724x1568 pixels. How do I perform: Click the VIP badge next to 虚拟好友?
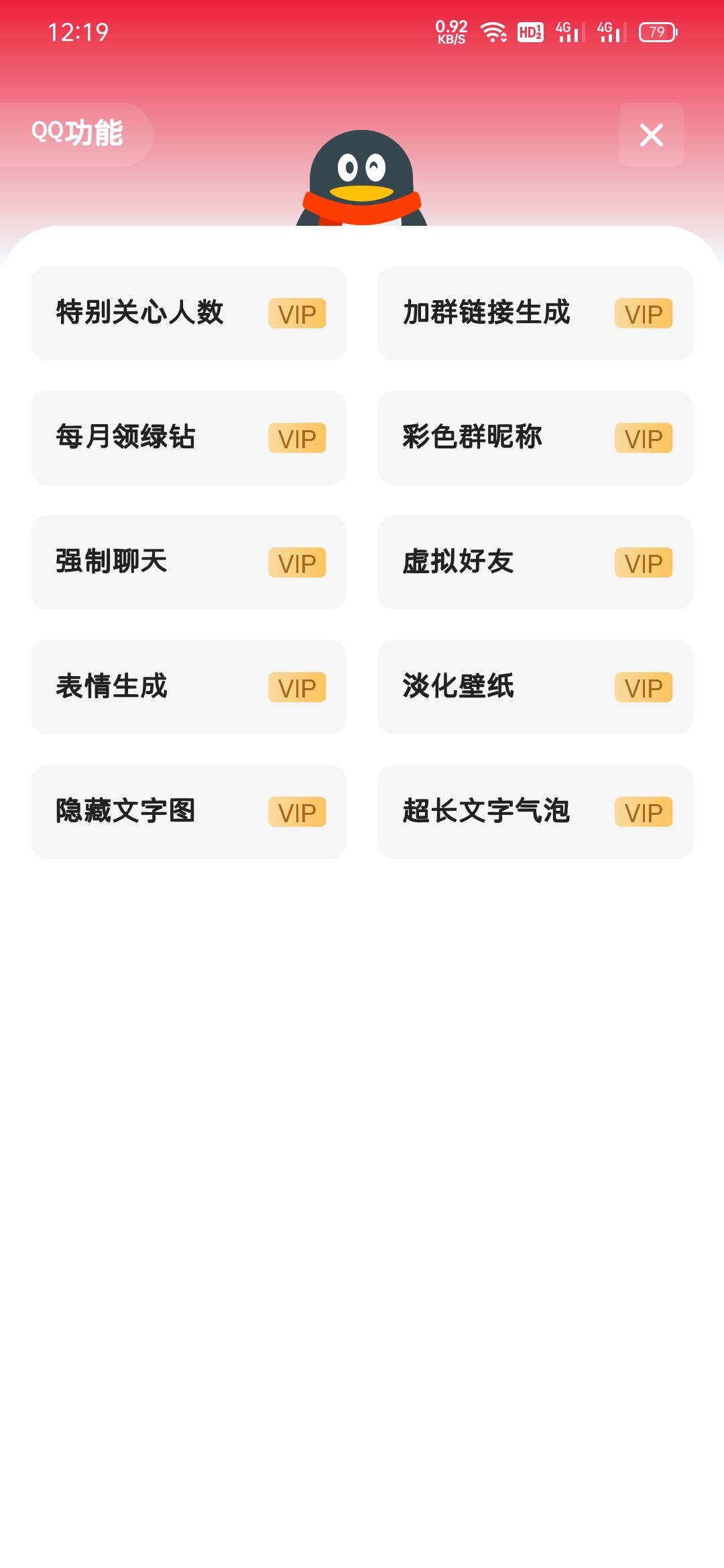[x=643, y=563]
